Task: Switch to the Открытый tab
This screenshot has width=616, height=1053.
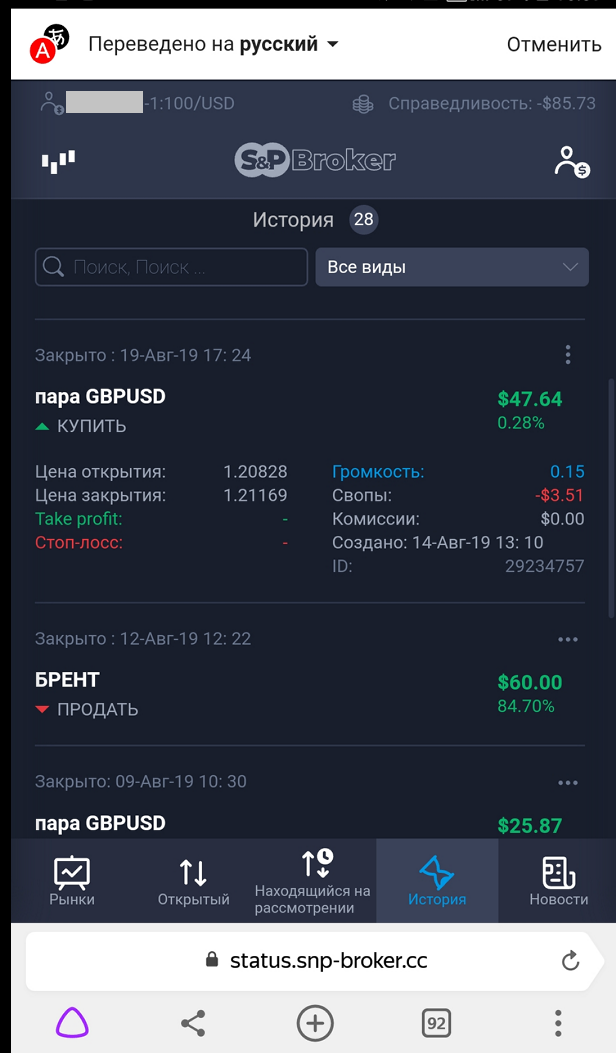Action: 193,880
